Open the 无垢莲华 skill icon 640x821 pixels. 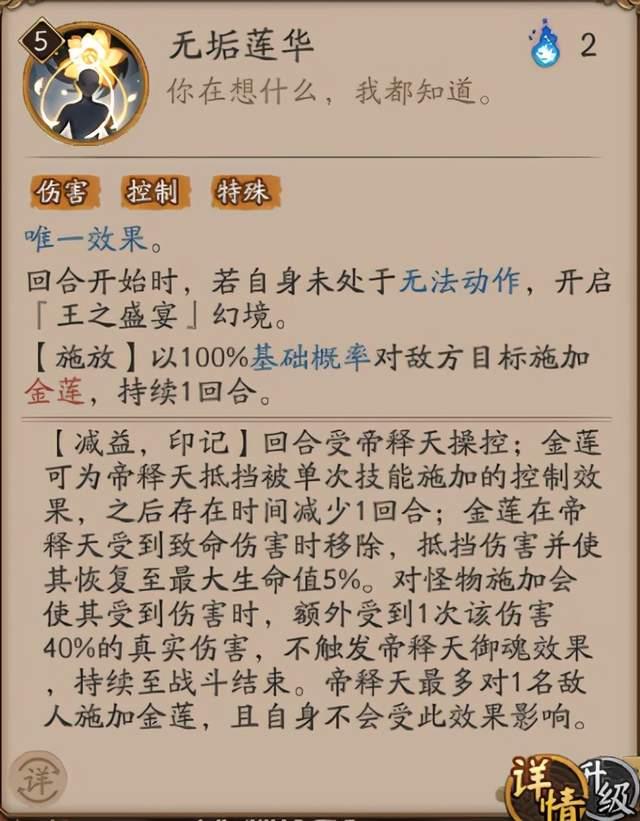(87, 84)
